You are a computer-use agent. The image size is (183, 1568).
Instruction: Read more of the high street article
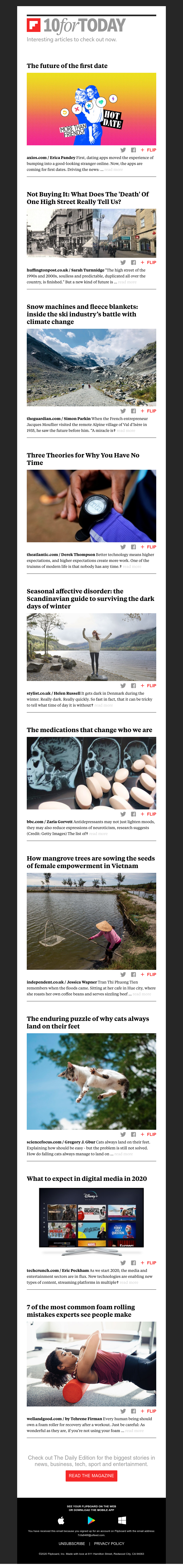[127, 282]
